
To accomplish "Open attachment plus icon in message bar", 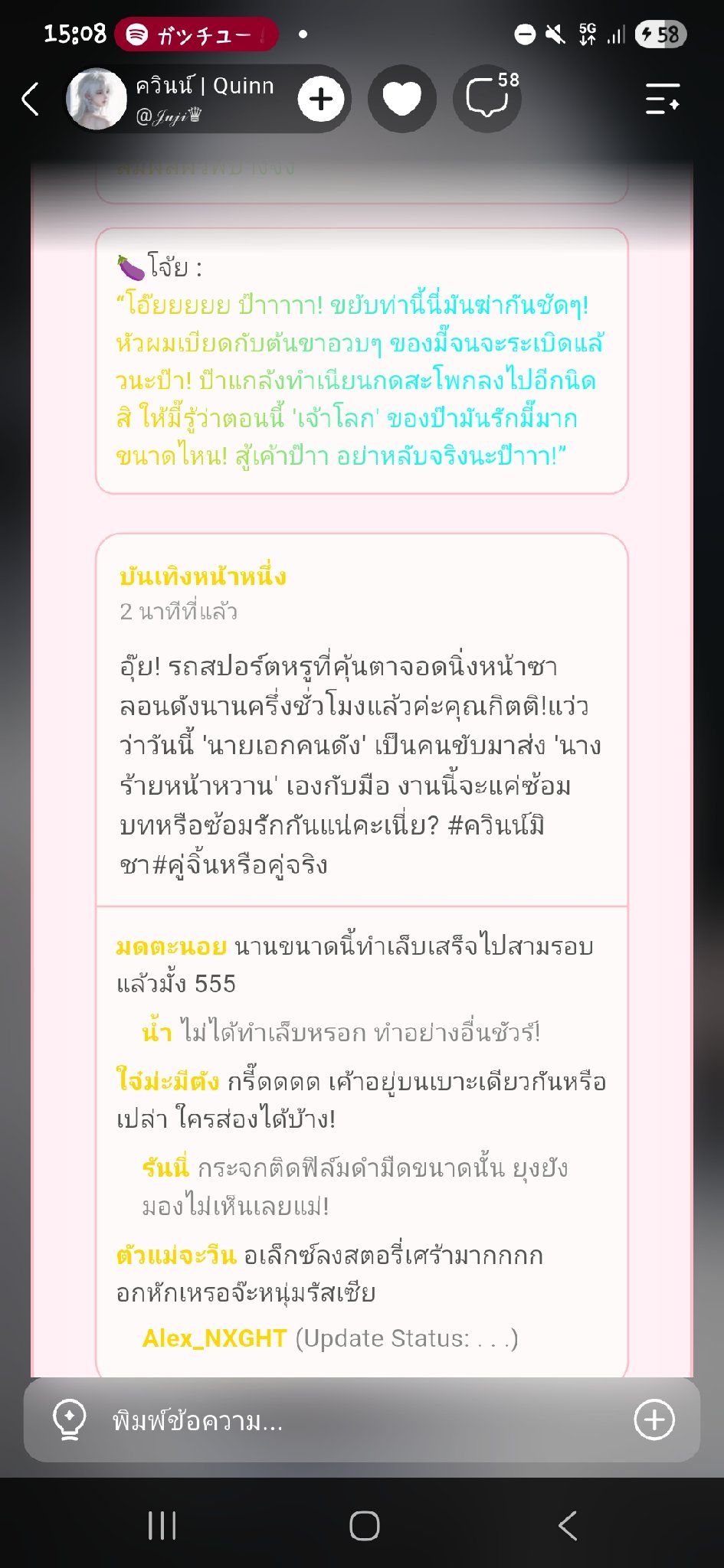I will click(654, 1420).
